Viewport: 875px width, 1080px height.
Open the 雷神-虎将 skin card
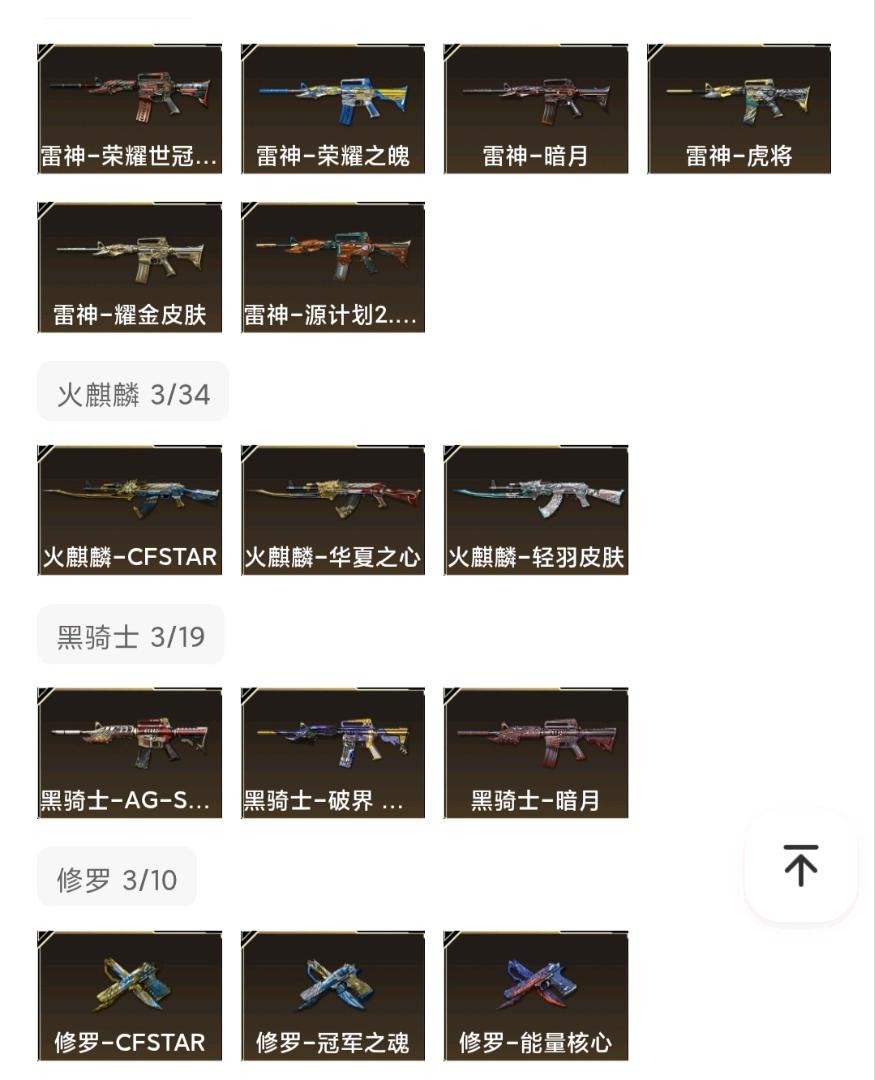pos(740,108)
